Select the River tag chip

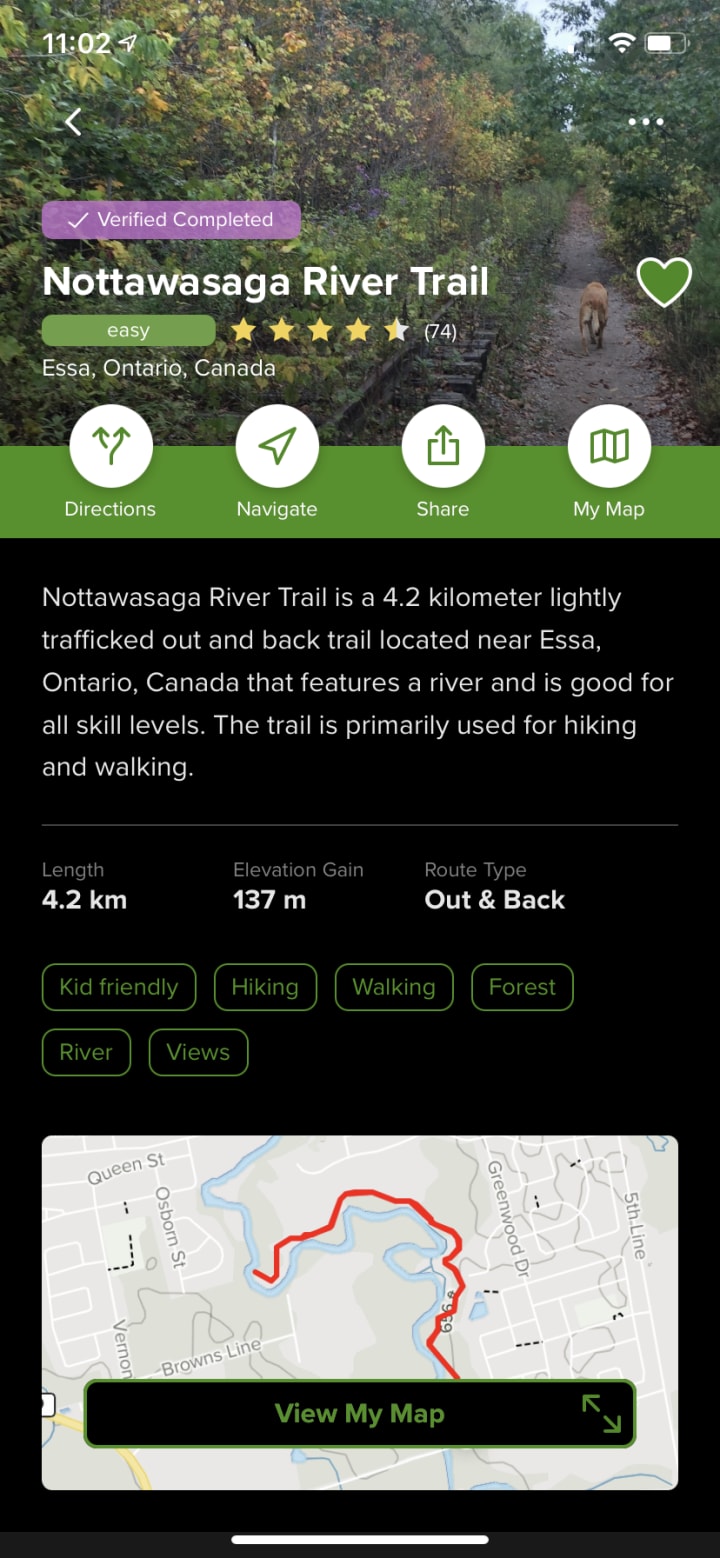click(x=86, y=1052)
